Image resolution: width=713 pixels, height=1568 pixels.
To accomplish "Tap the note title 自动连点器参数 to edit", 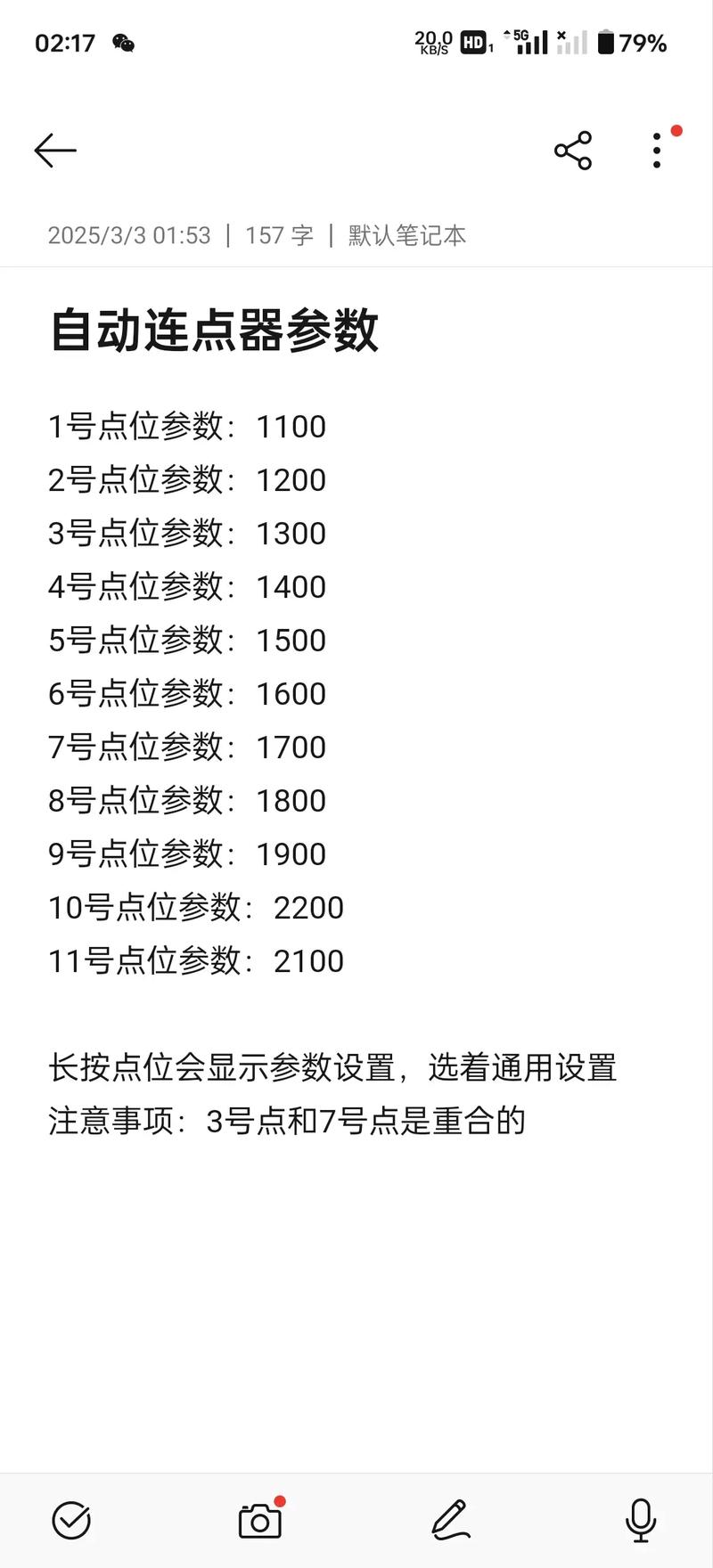I will (215, 331).
